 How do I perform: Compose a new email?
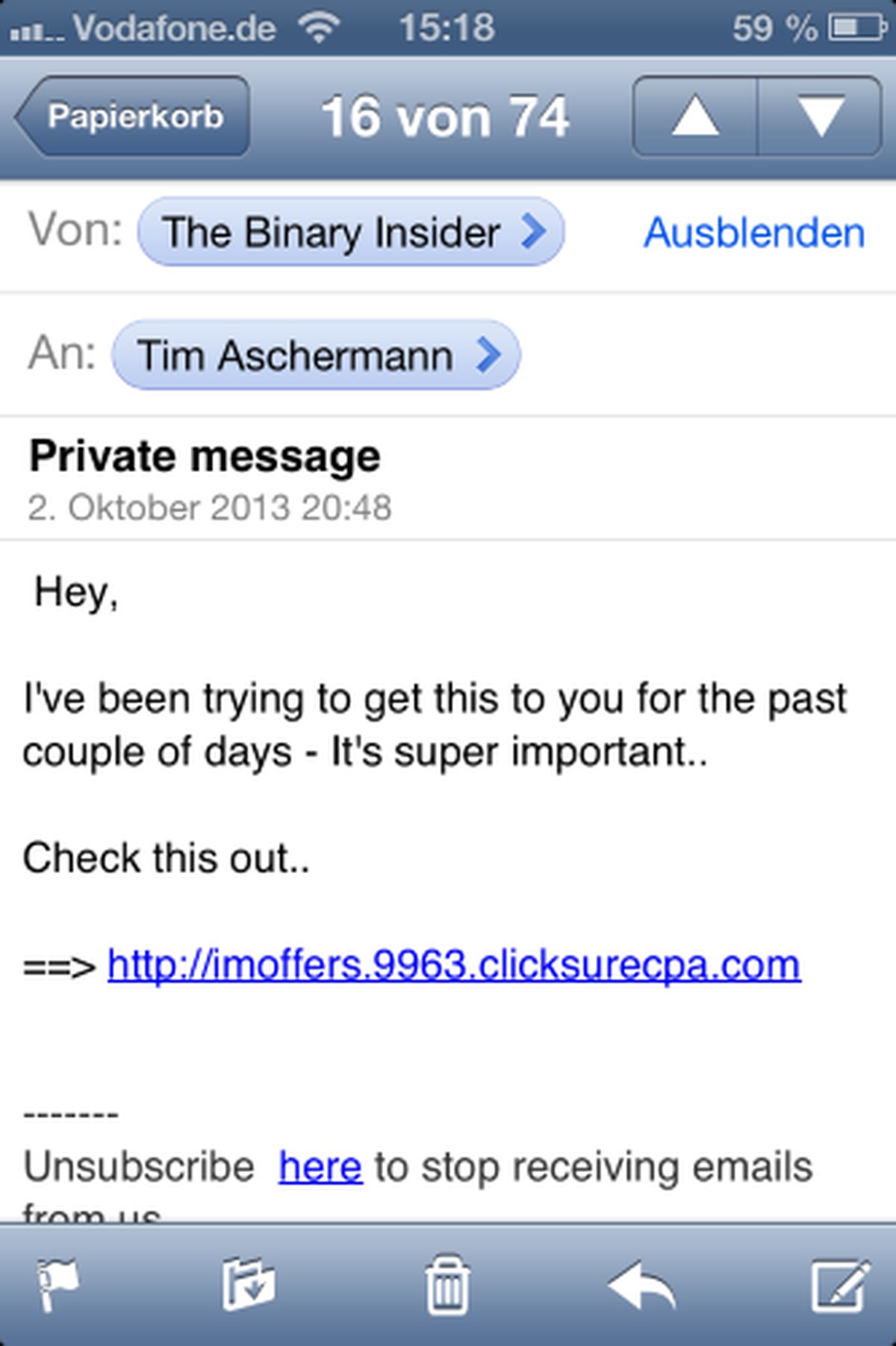[x=840, y=1285]
